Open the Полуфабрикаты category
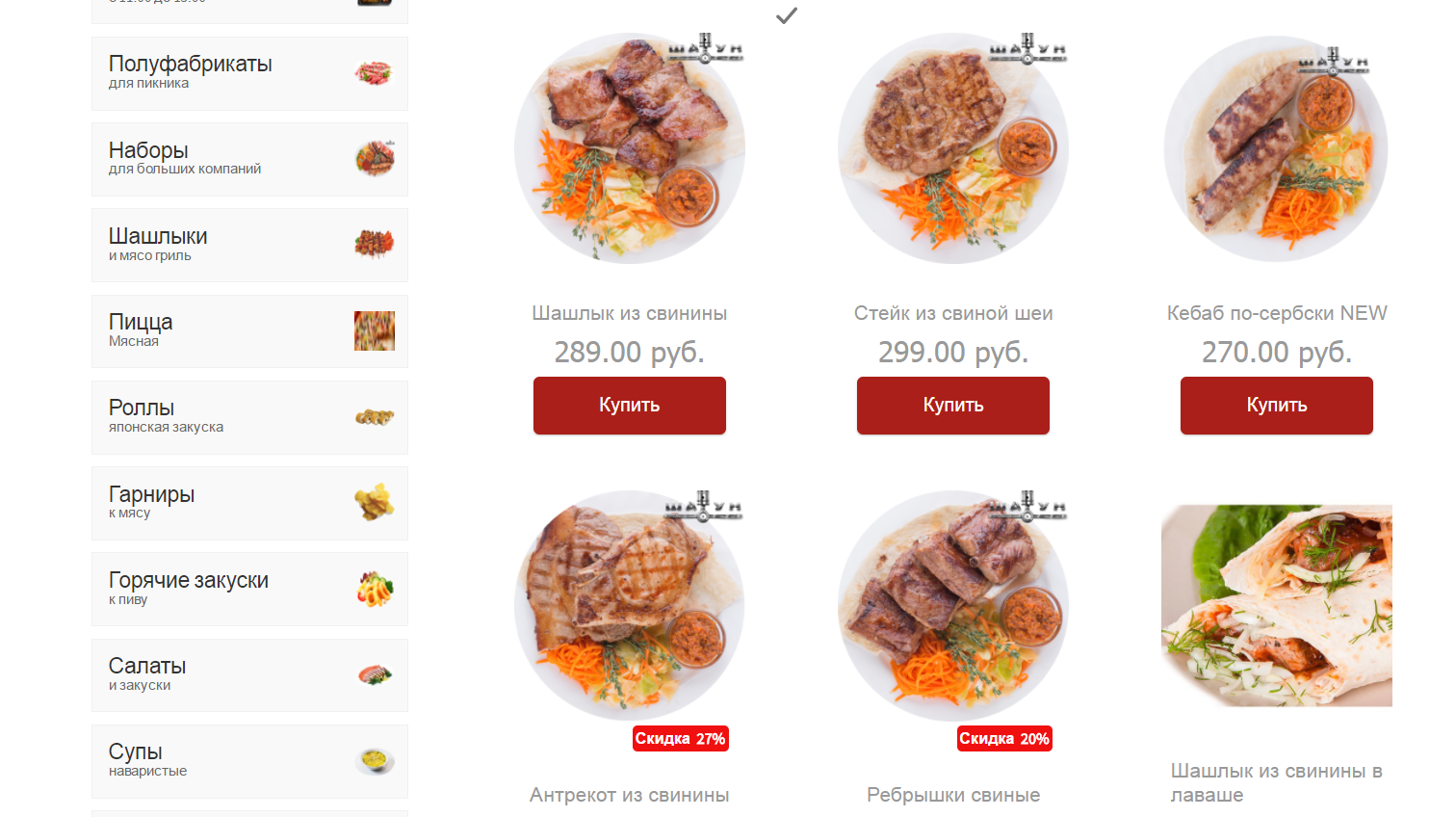 click(x=249, y=73)
